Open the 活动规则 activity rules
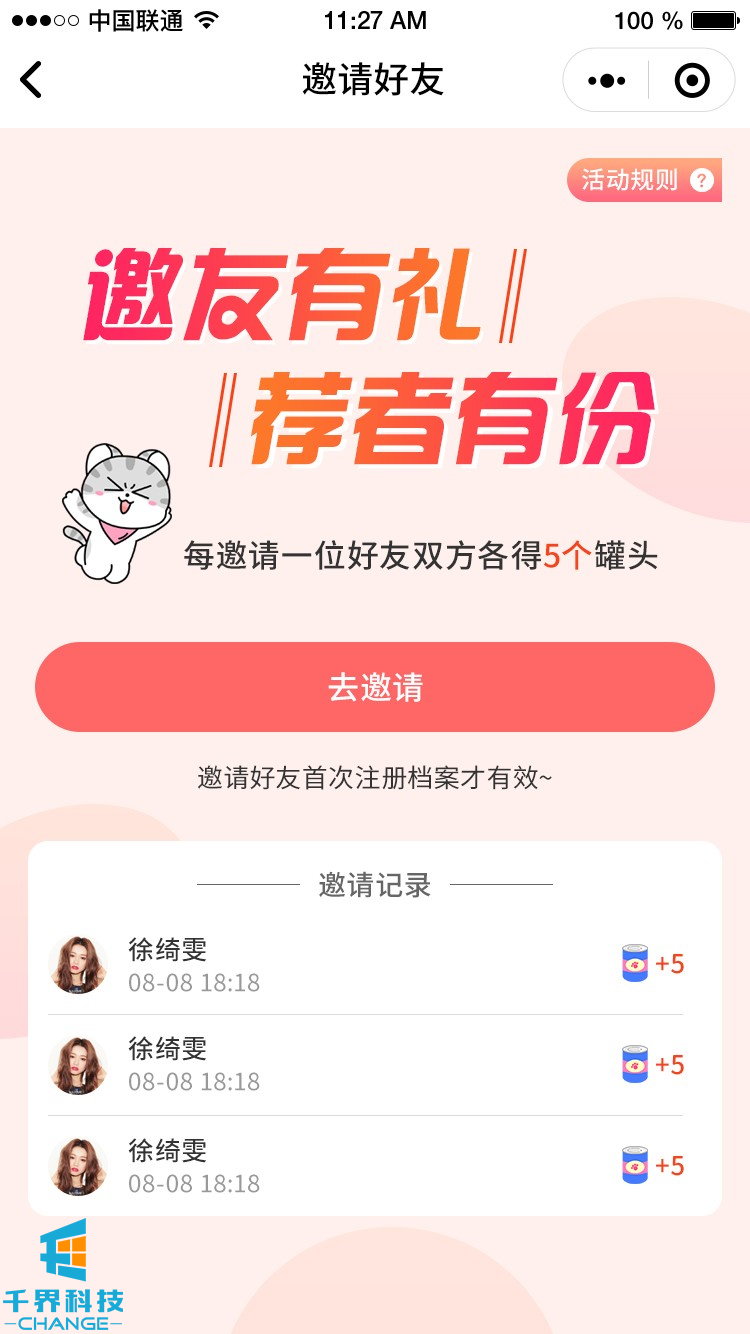The width and height of the screenshot is (750, 1334). pos(645,181)
